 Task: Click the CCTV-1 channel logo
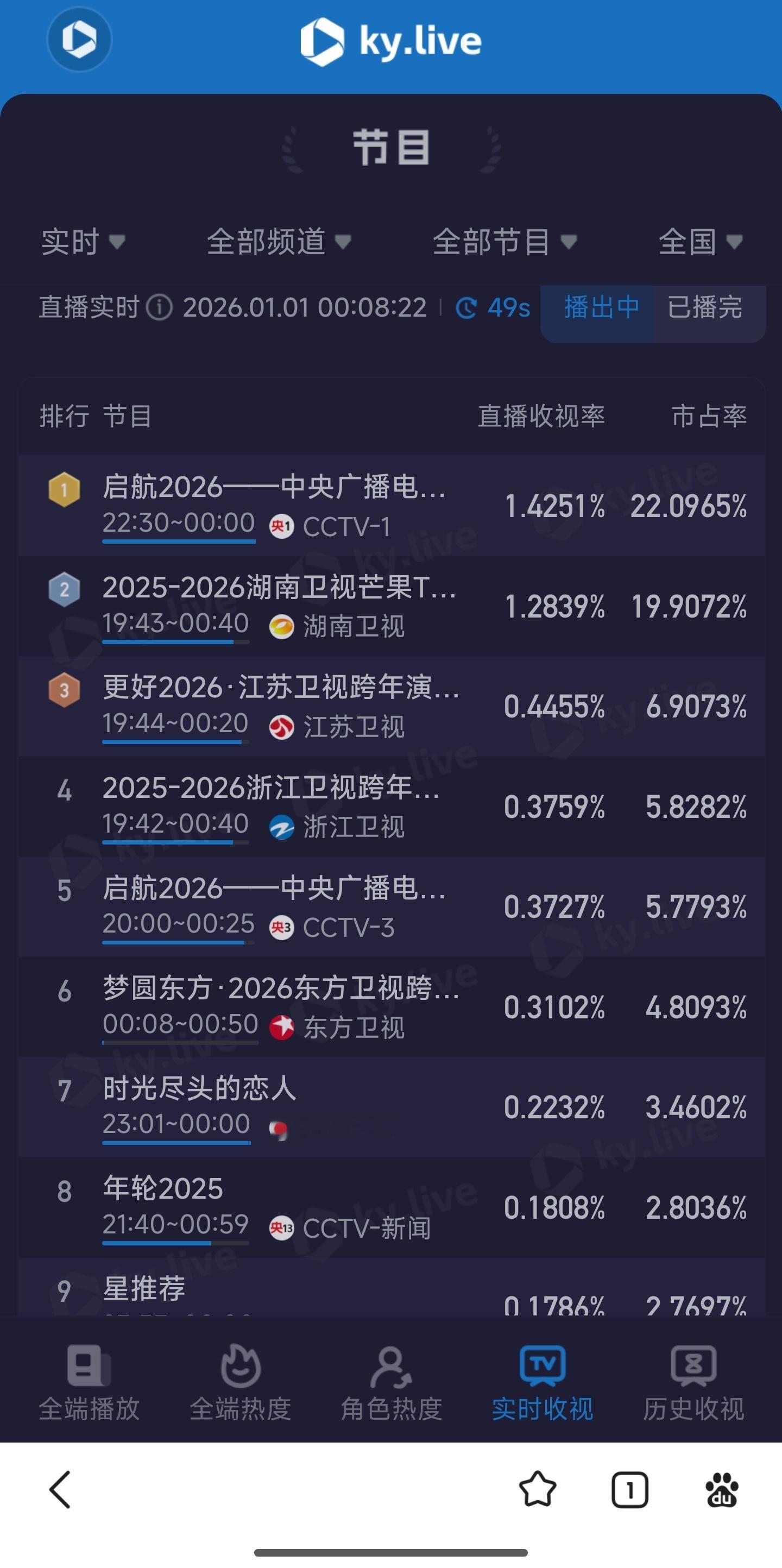pyautogui.click(x=282, y=526)
